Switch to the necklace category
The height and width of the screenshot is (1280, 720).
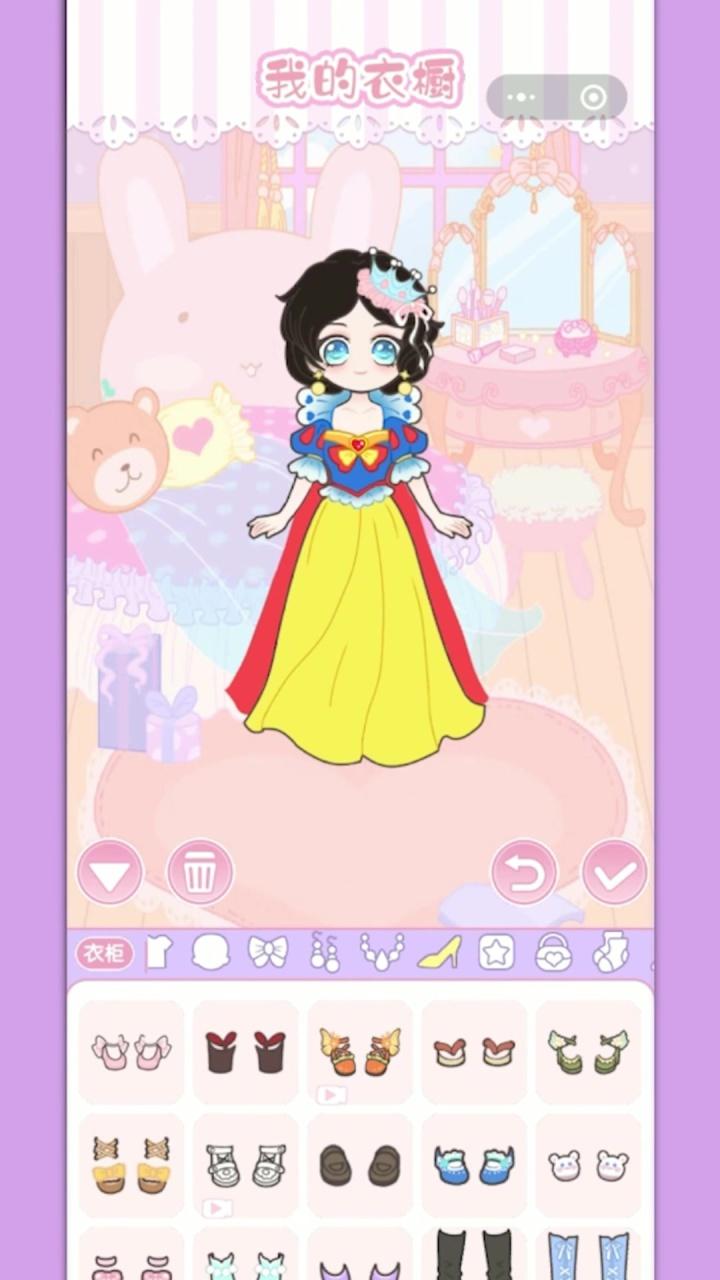(x=382, y=951)
